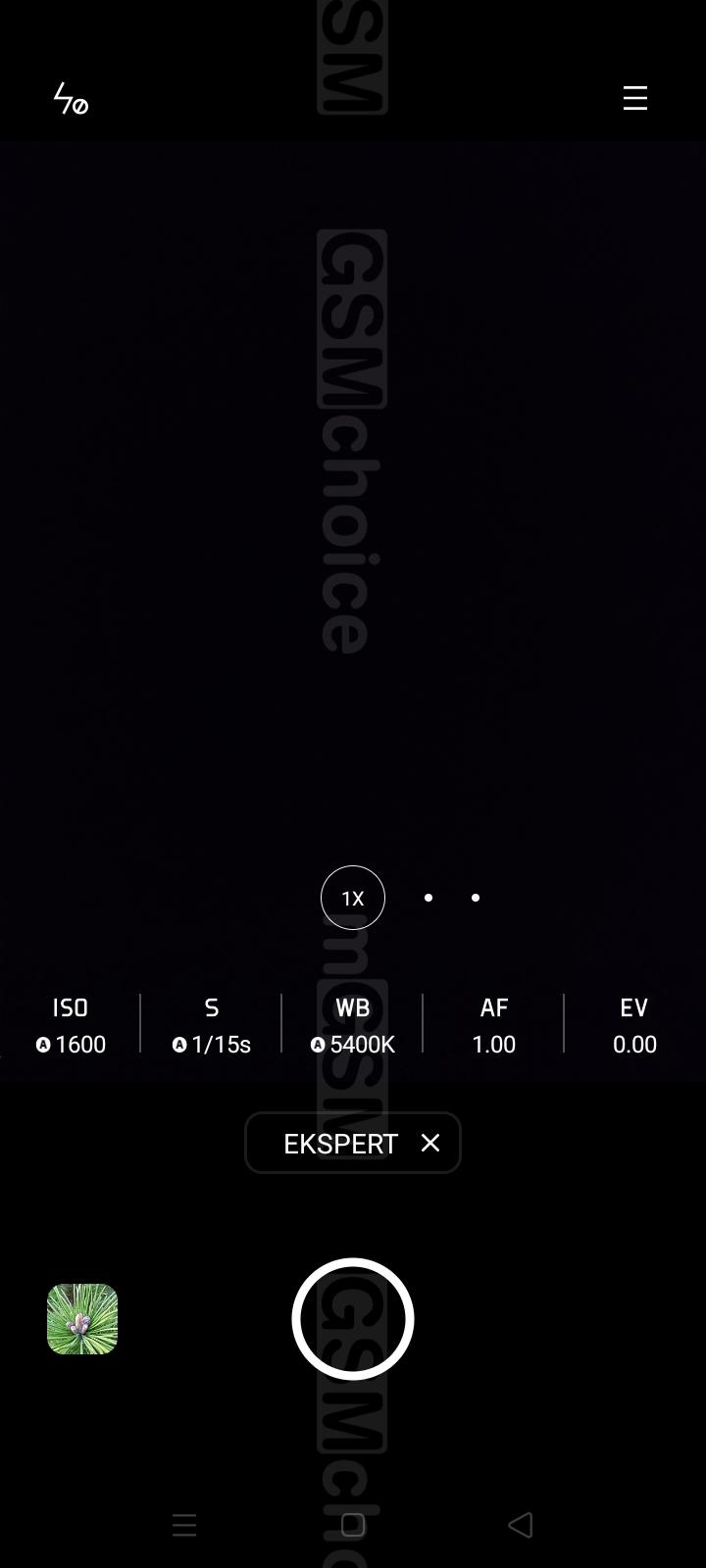The width and height of the screenshot is (706, 1568).
Task: Adjust the ISO 1600 setting
Action: pyautogui.click(x=71, y=1025)
